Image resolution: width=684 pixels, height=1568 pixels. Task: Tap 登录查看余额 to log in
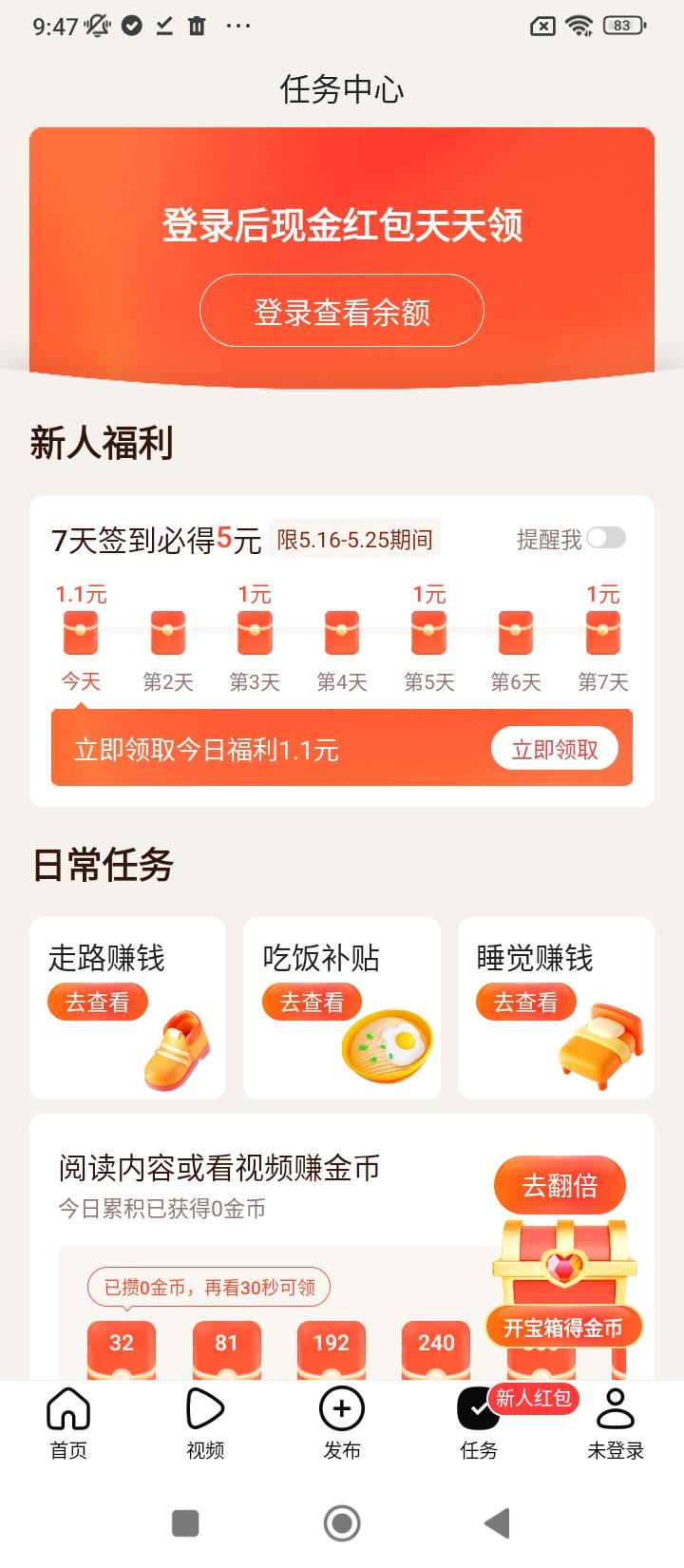point(342,310)
